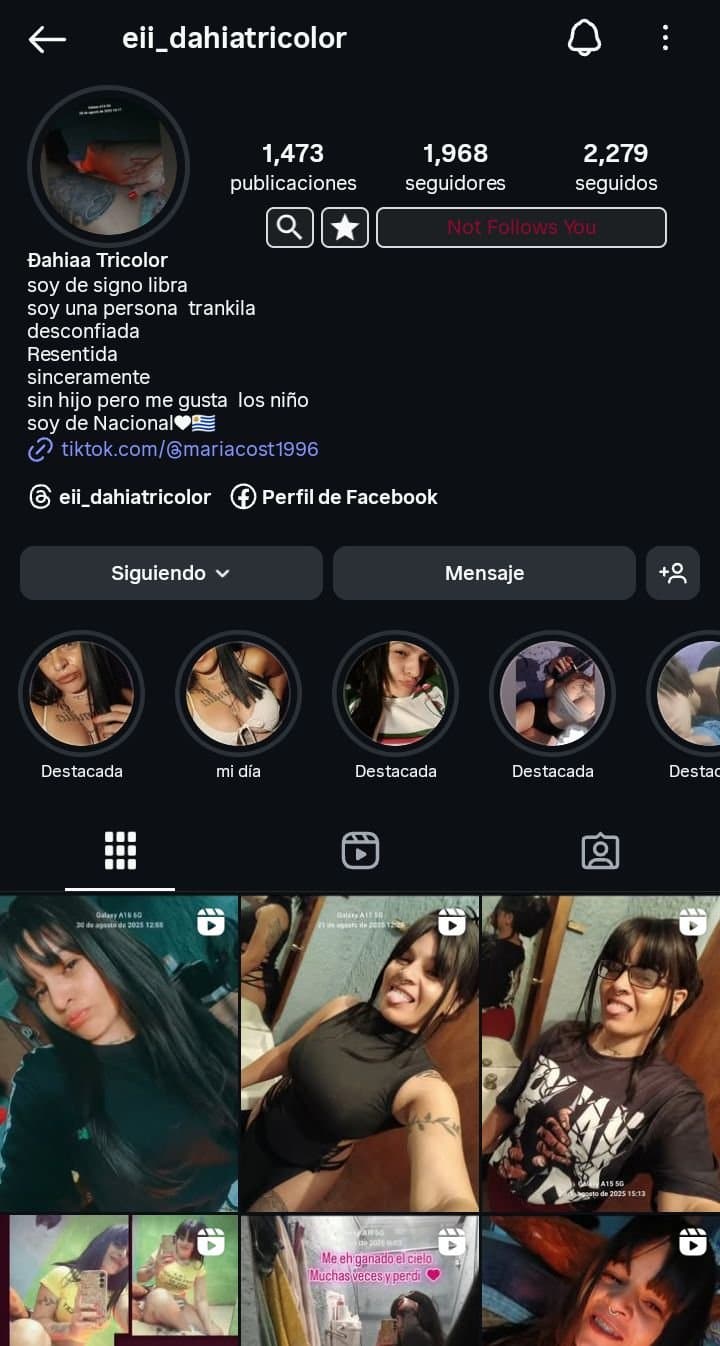This screenshot has width=720, height=1346.
Task: Select the star favorites icon
Action: (344, 227)
